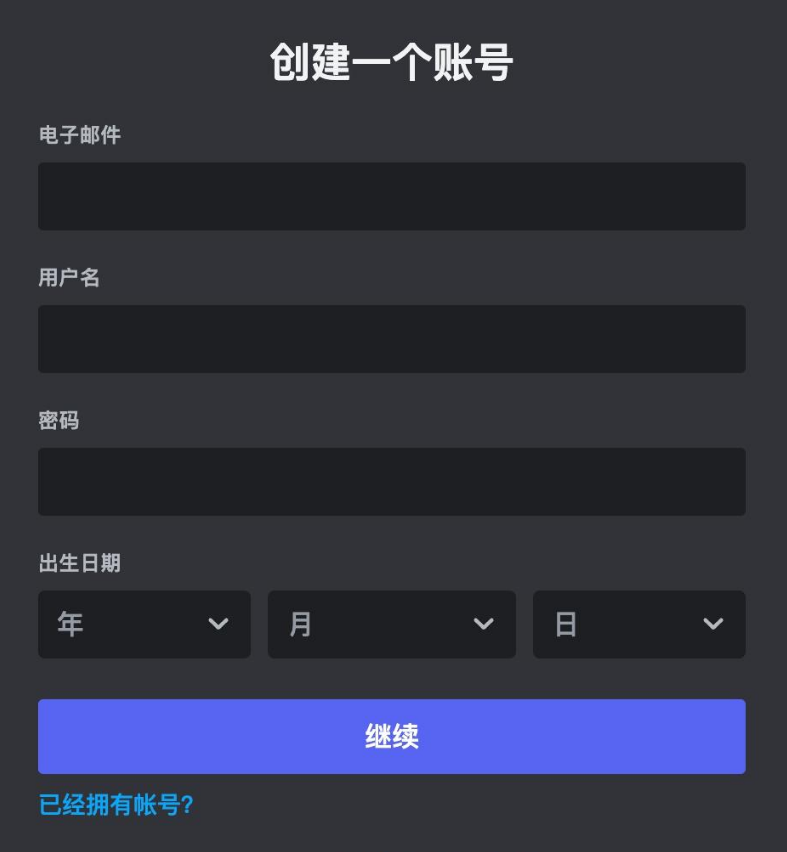The height and width of the screenshot is (852, 787).
Task: Open the 年 birth year dropdown
Action: 144,624
